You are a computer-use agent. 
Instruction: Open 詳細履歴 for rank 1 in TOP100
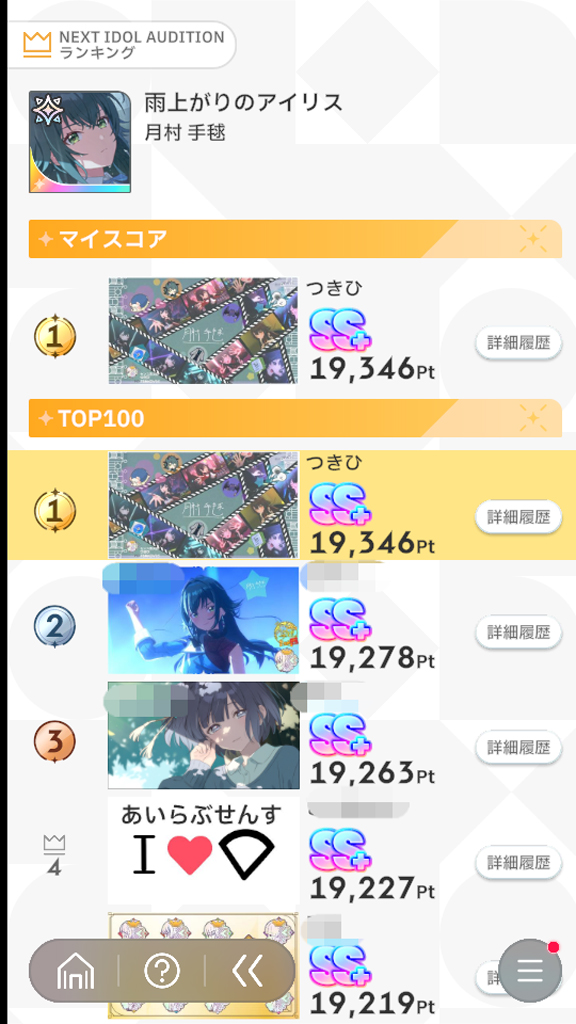pyautogui.click(x=519, y=517)
